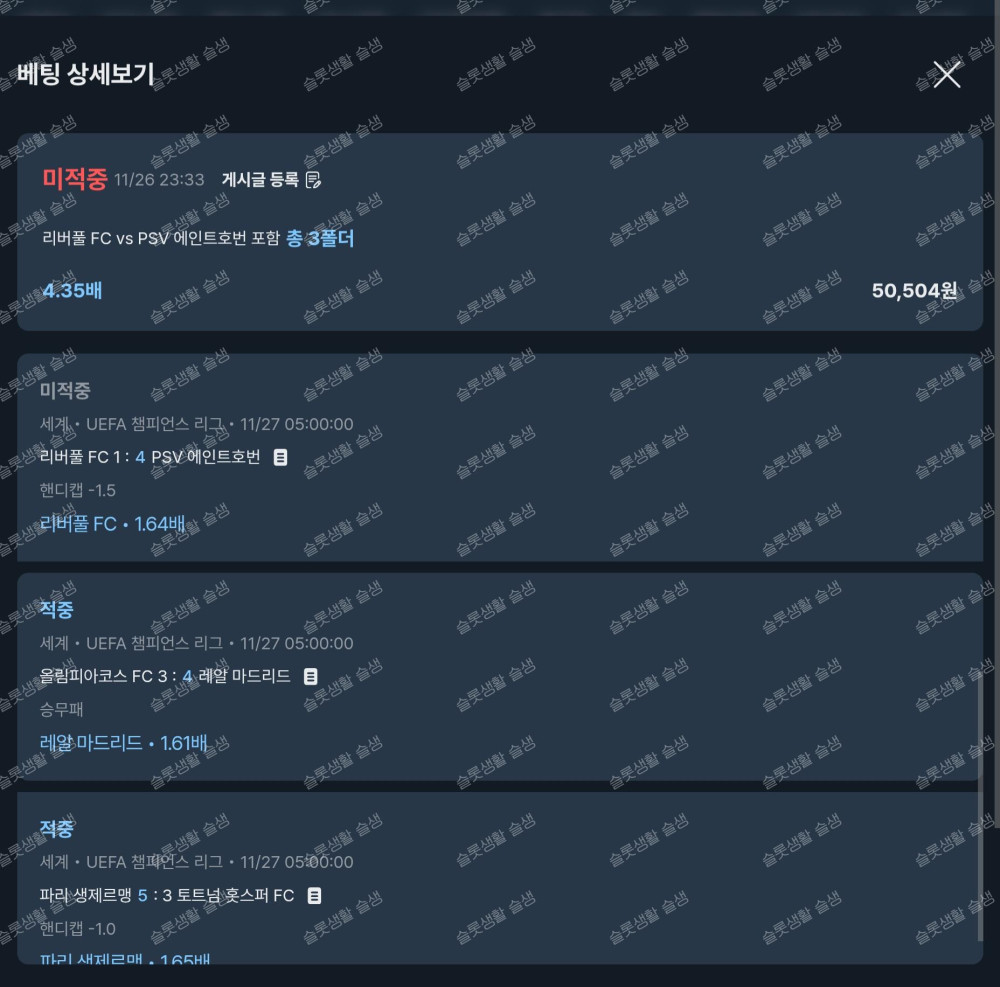Open match details icon for 레알 마드리드 game
Screen dimensions: 1000x987
point(310,676)
